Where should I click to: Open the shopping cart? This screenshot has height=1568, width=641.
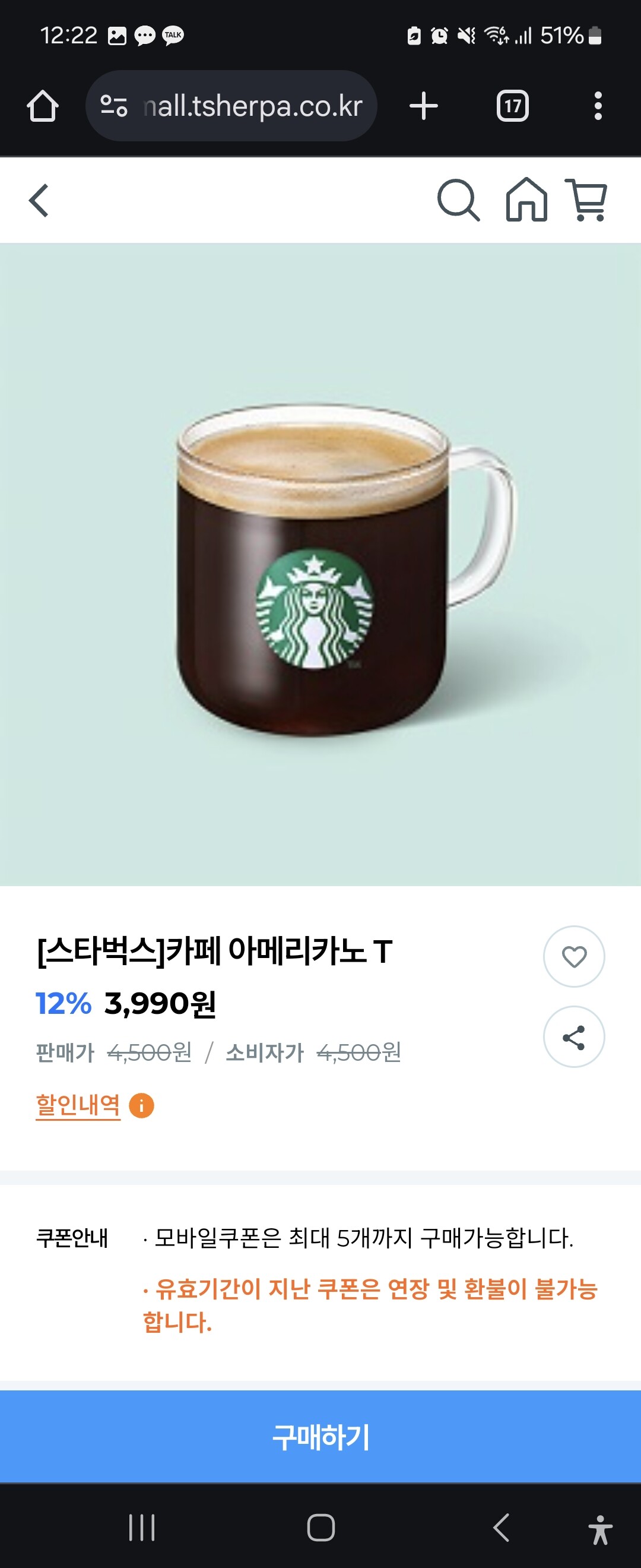(587, 200)
